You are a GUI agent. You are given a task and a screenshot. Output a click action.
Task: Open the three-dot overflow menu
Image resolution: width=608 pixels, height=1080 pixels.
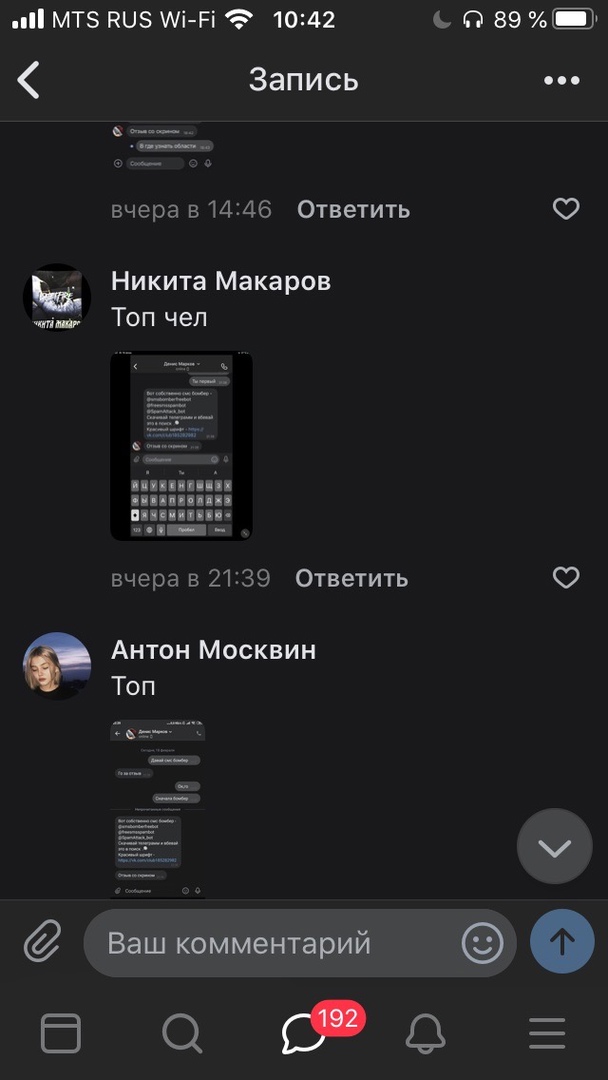pyautogui.click(x=561, y=80)
